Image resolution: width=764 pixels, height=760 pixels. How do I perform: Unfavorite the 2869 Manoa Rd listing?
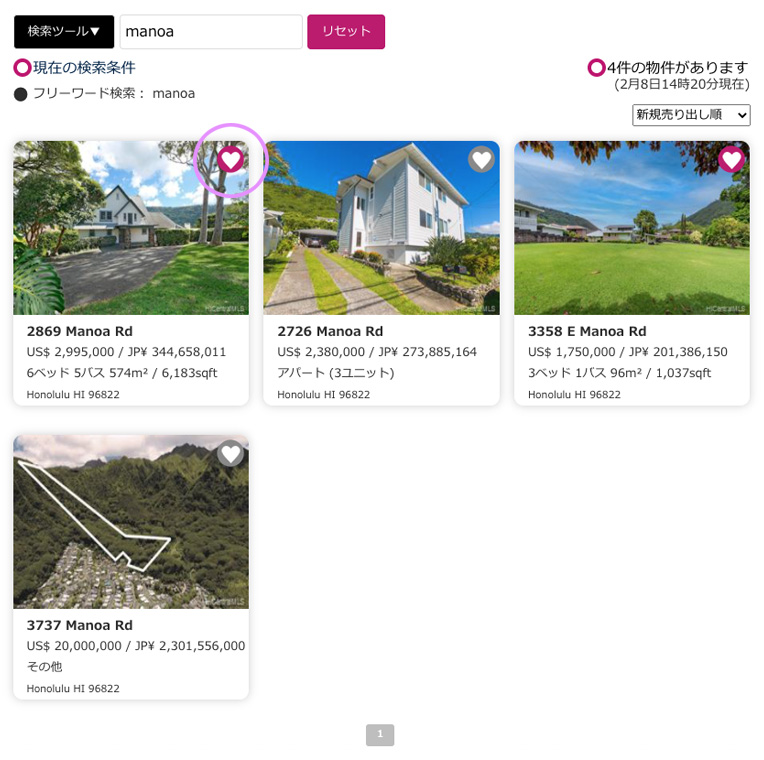231,159
